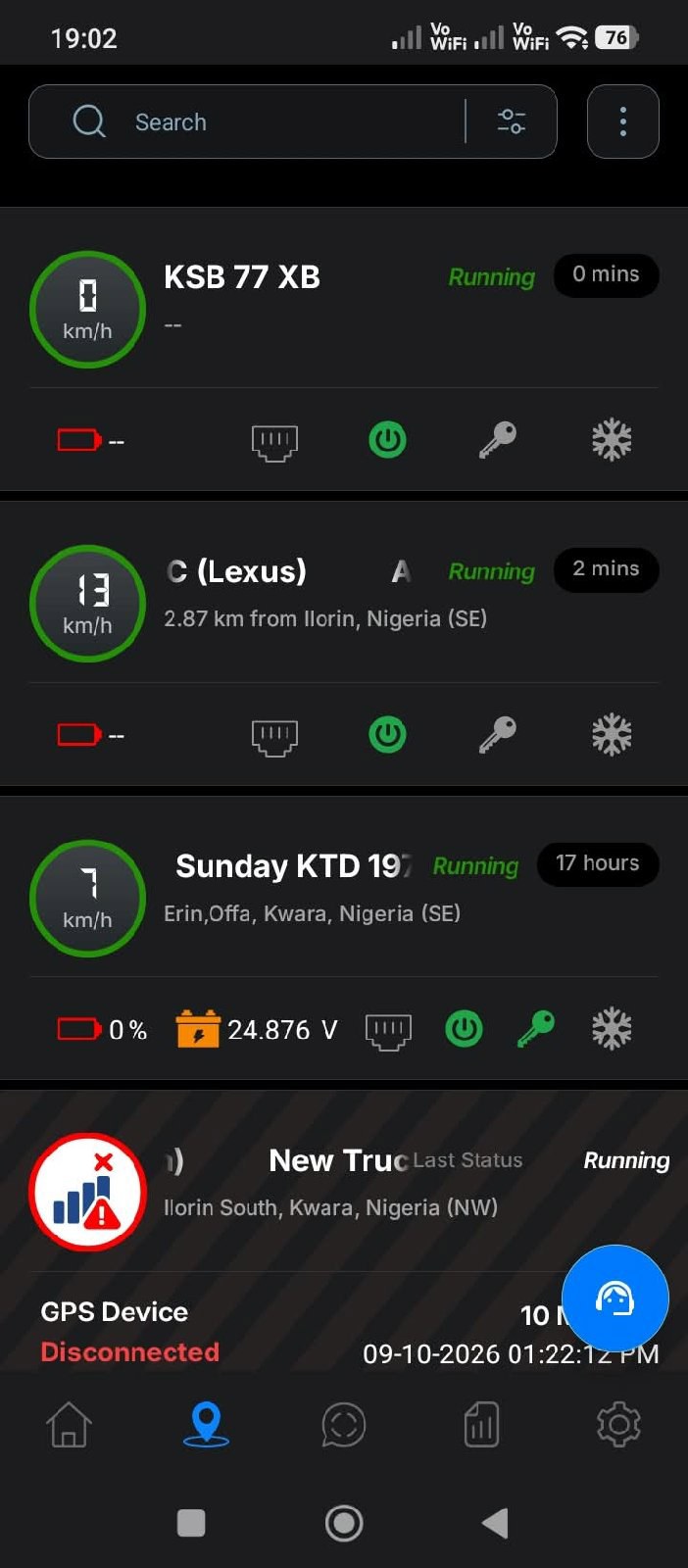Open the New Truck disconnected vehicle card
688x1568 pixels.
coord(344,1230)
